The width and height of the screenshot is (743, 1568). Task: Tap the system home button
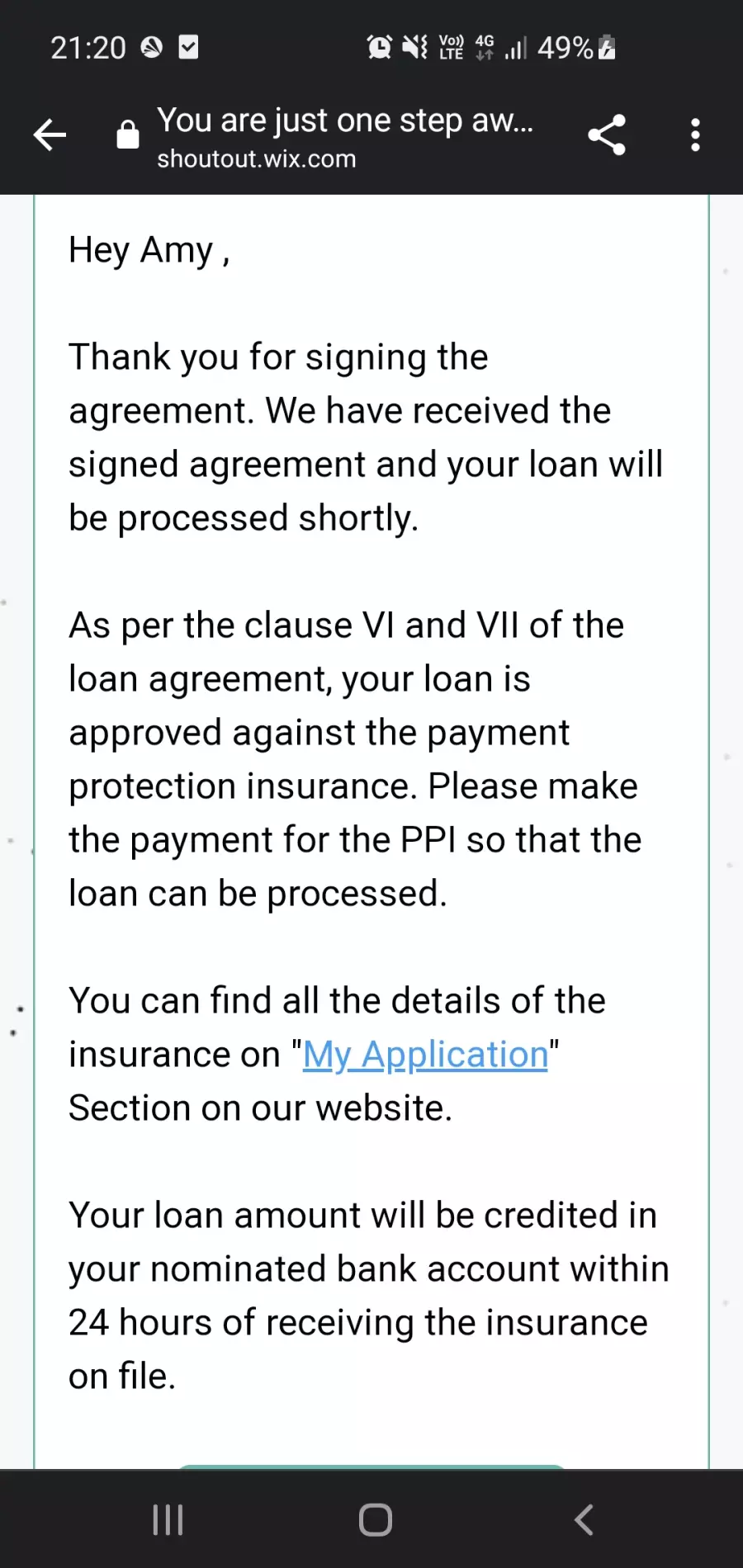376,1519
